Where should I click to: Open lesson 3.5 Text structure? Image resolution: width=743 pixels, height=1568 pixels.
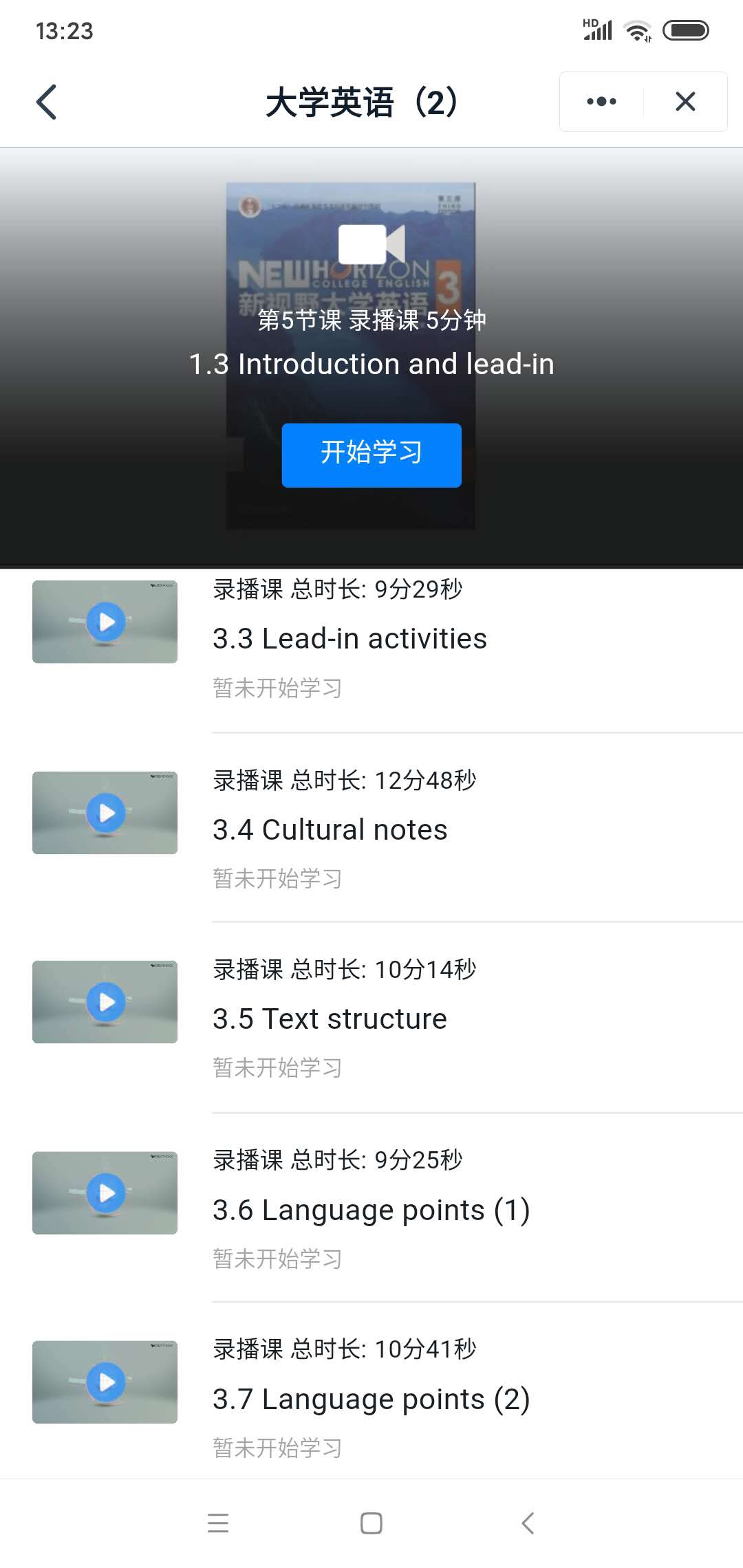[x=371, y=1019]
